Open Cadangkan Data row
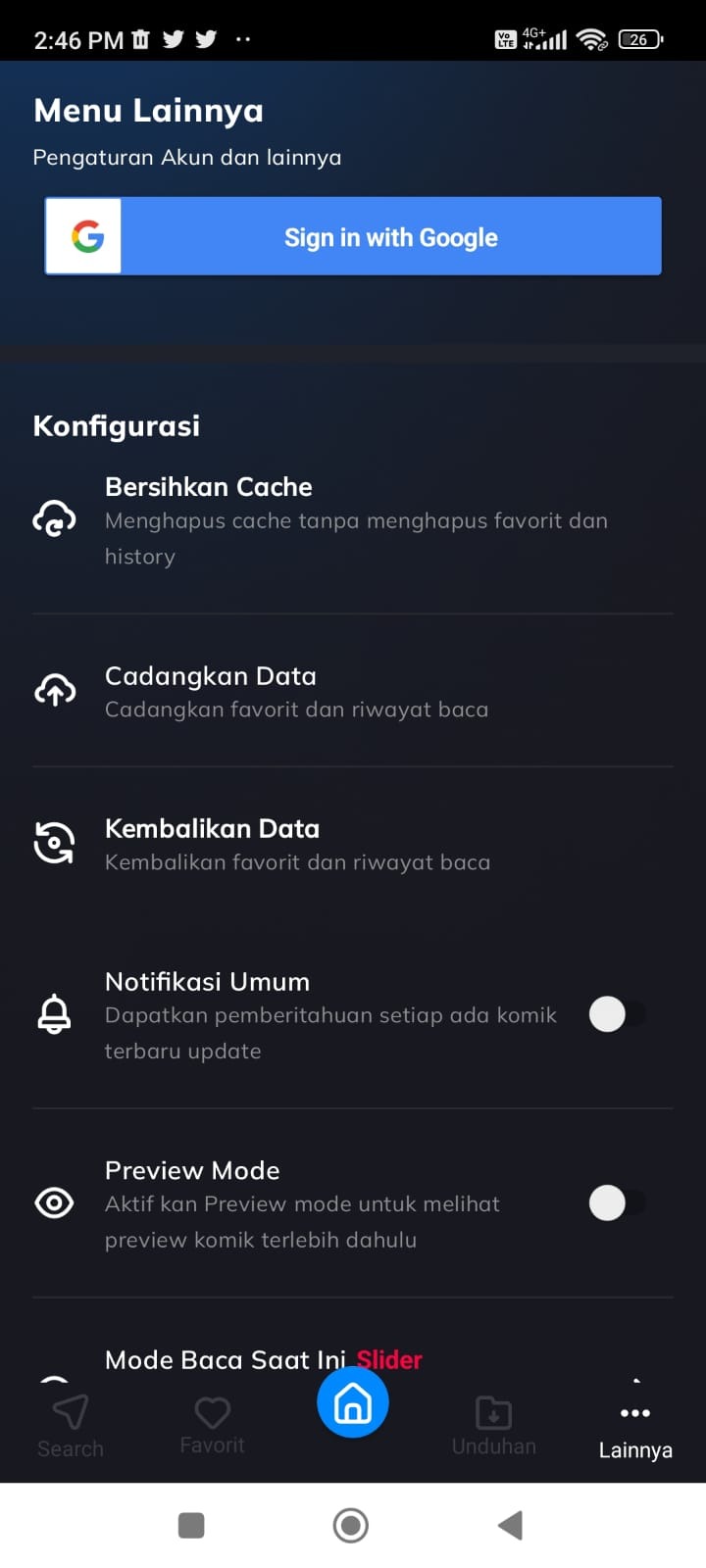 (x=353, y=691)
